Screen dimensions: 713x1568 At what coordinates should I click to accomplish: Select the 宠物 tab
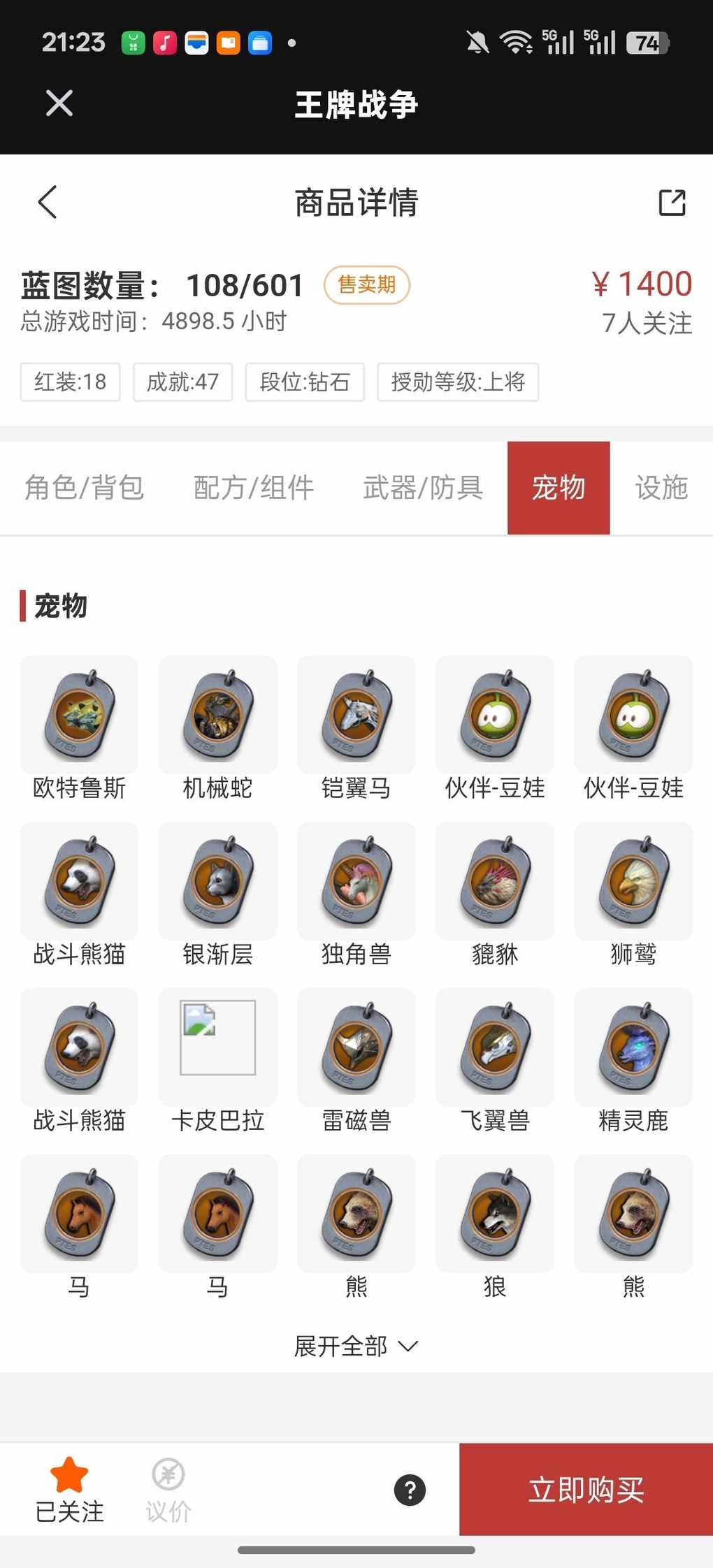[558, 488]
